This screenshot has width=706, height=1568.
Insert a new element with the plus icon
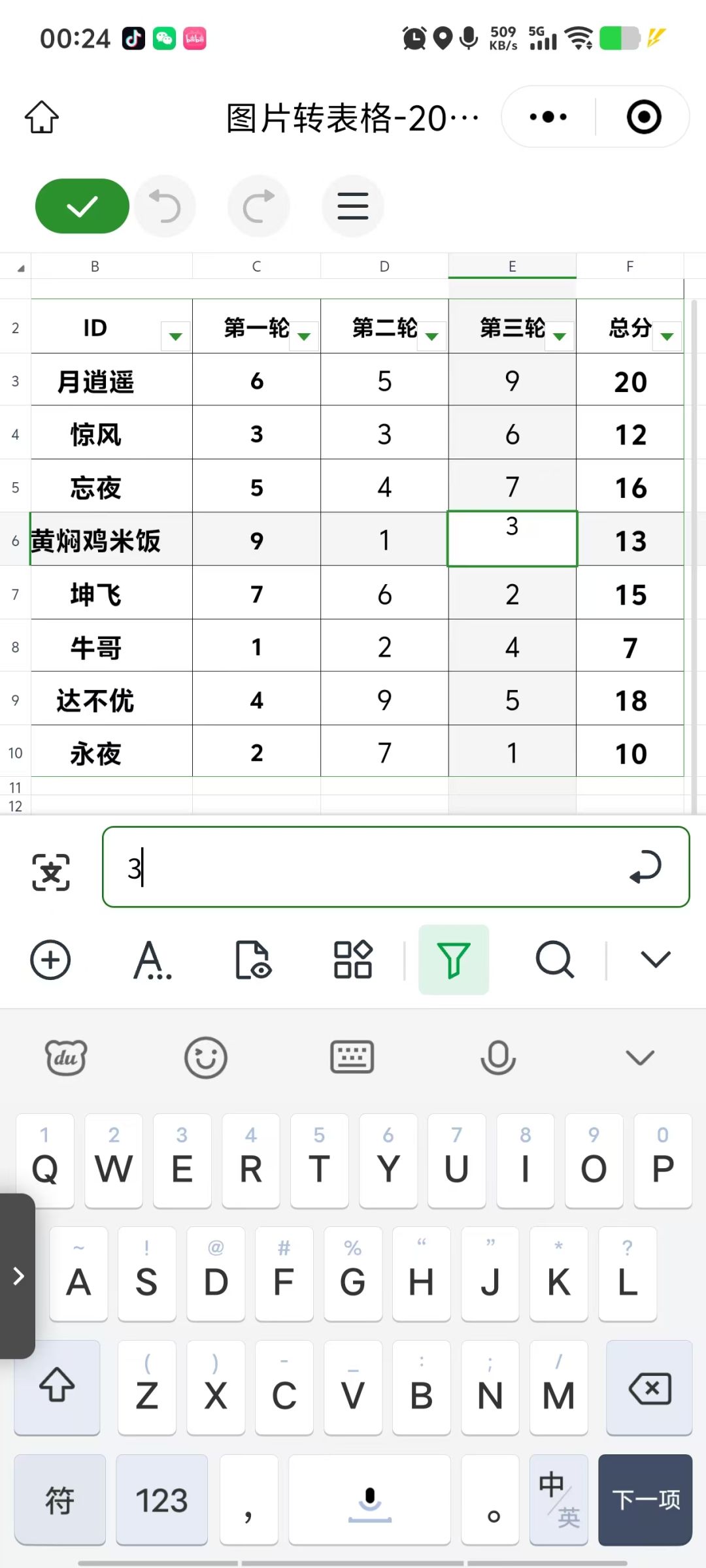[x=50, y=960]
